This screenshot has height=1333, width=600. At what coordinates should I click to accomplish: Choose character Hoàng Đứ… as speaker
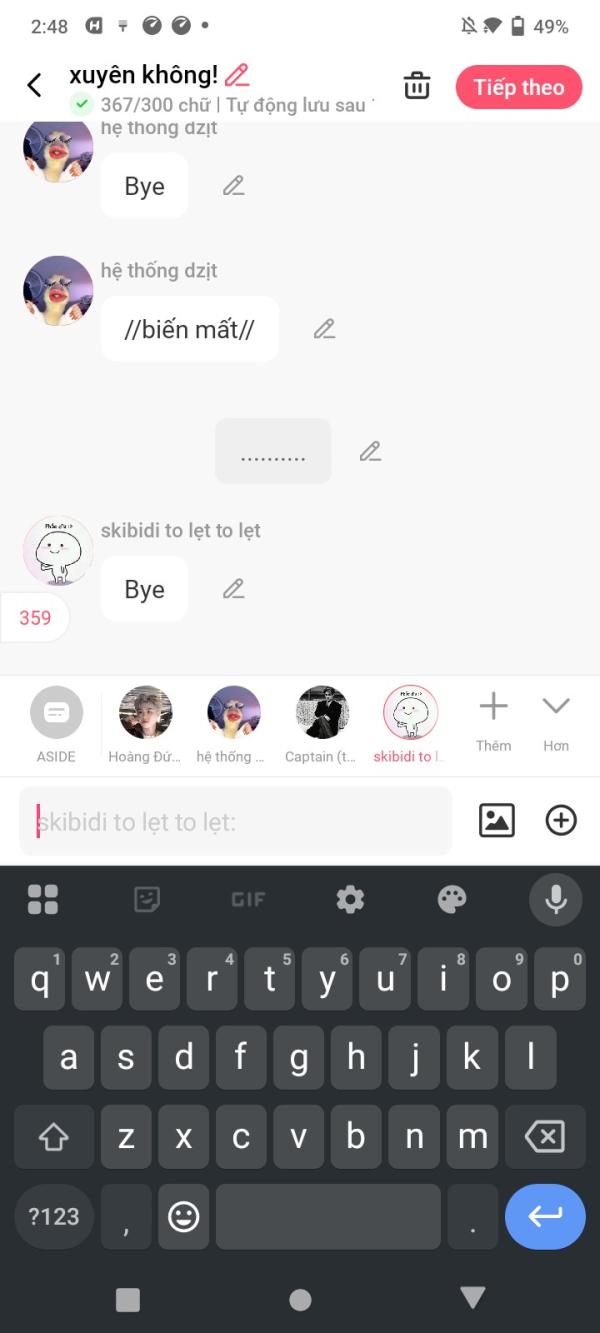pyautogui.click(x=145, y=724)
